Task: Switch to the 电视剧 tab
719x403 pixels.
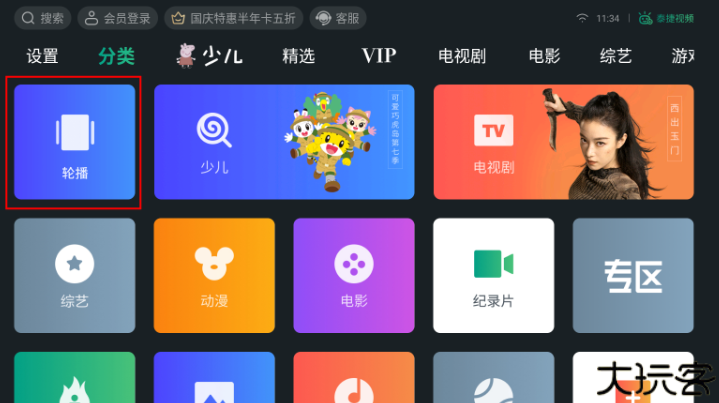Action: point(462,56)
